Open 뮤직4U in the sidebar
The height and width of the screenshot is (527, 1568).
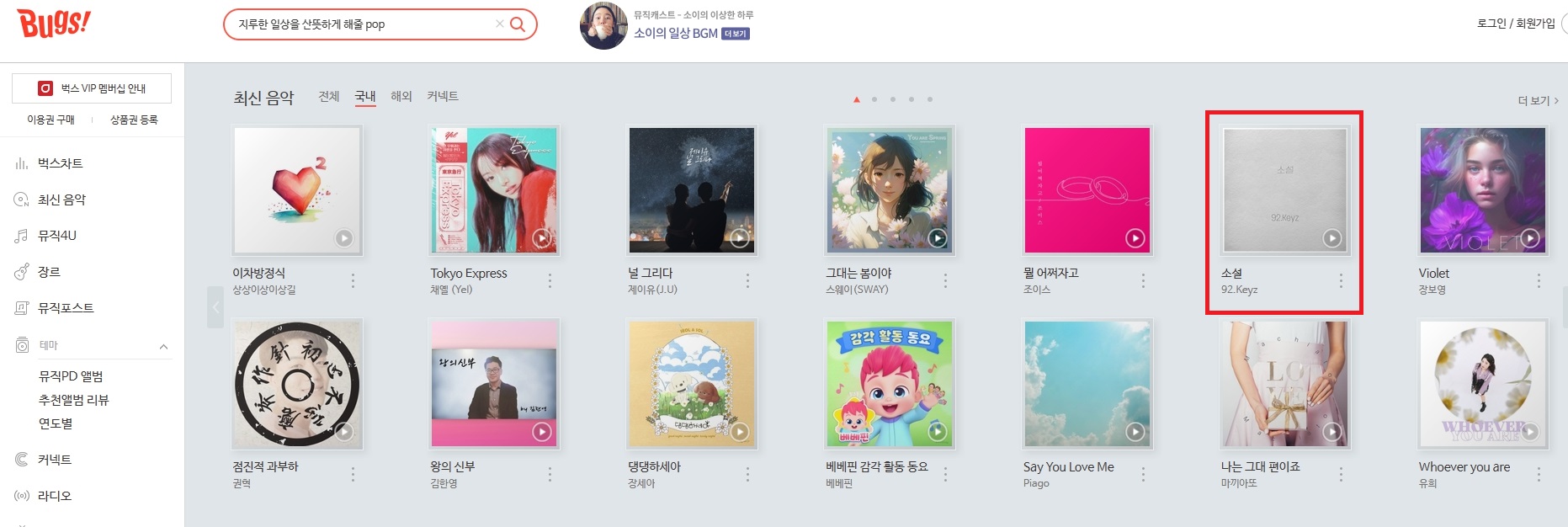(x=56, y=236)
